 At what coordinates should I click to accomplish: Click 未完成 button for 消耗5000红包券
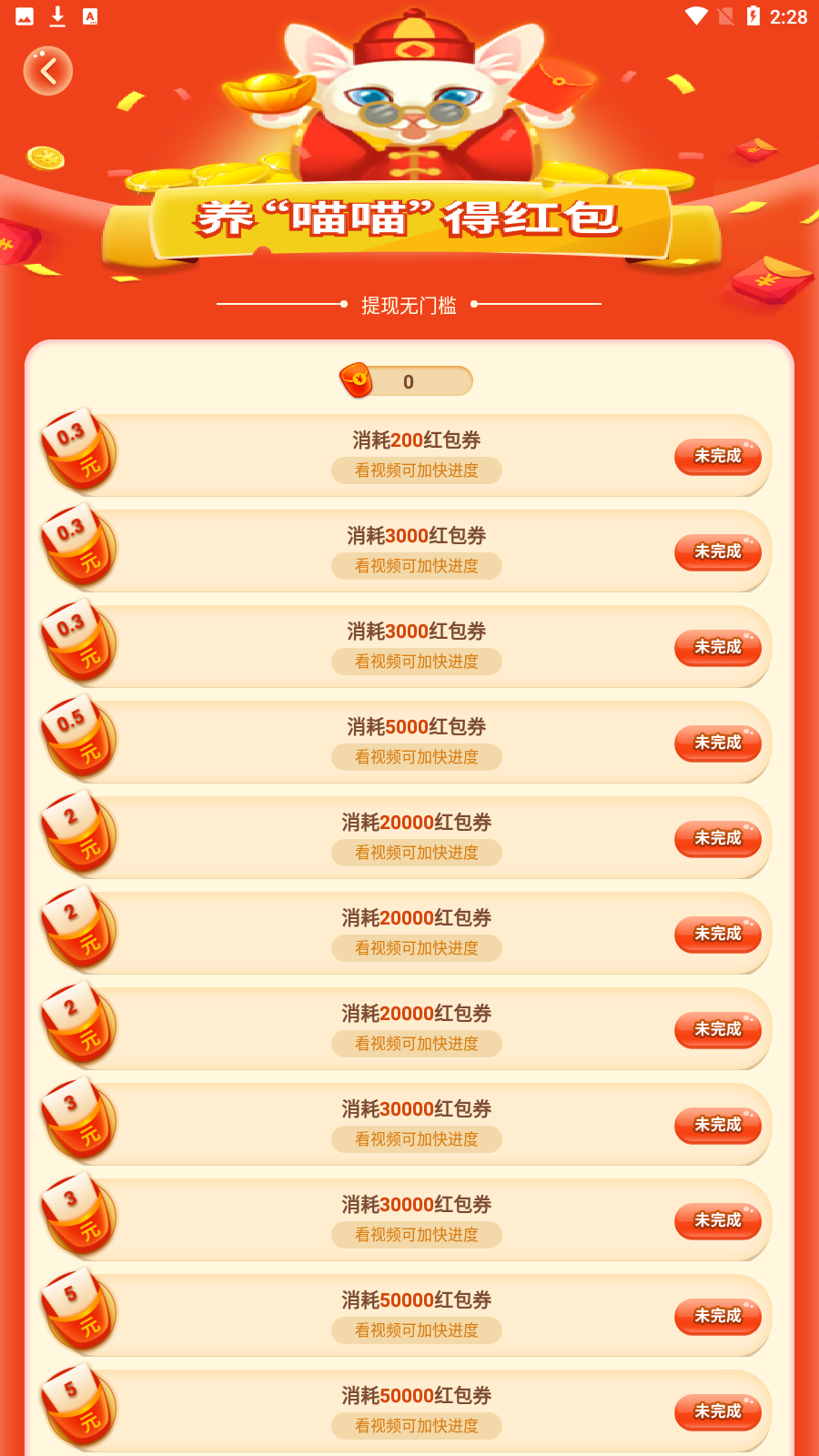click(x=718, y=743)
